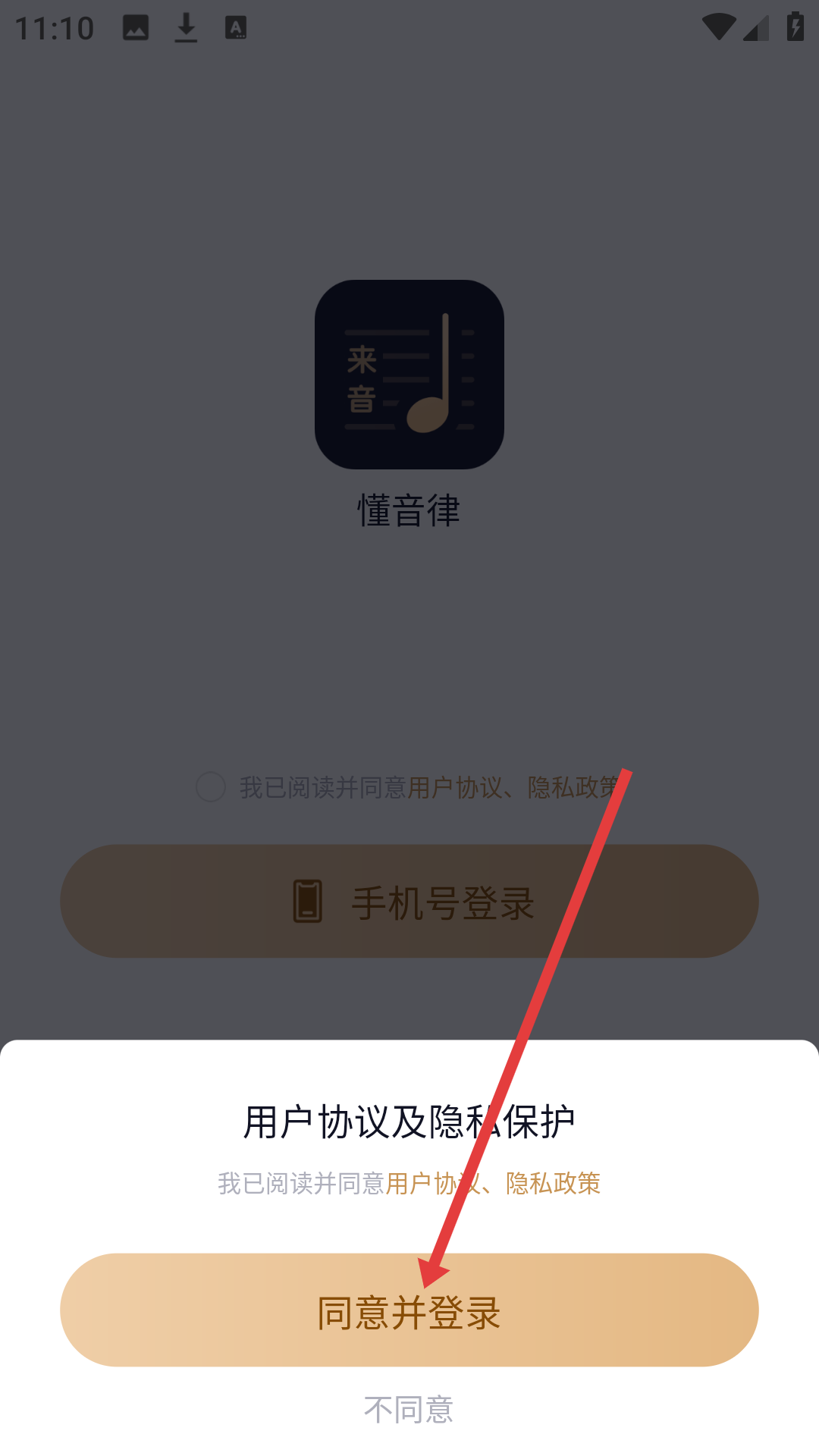Open the 隐私政策 link in the dialog

click(x=553, y=1184)
